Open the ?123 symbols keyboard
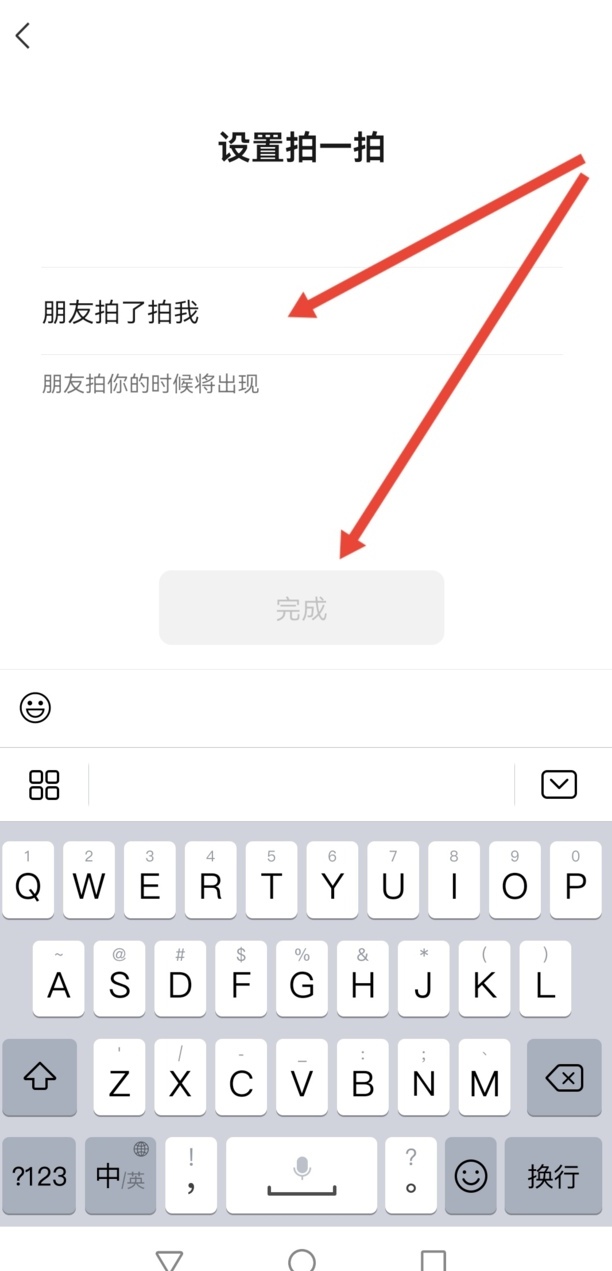 [x=40, y=1176]
